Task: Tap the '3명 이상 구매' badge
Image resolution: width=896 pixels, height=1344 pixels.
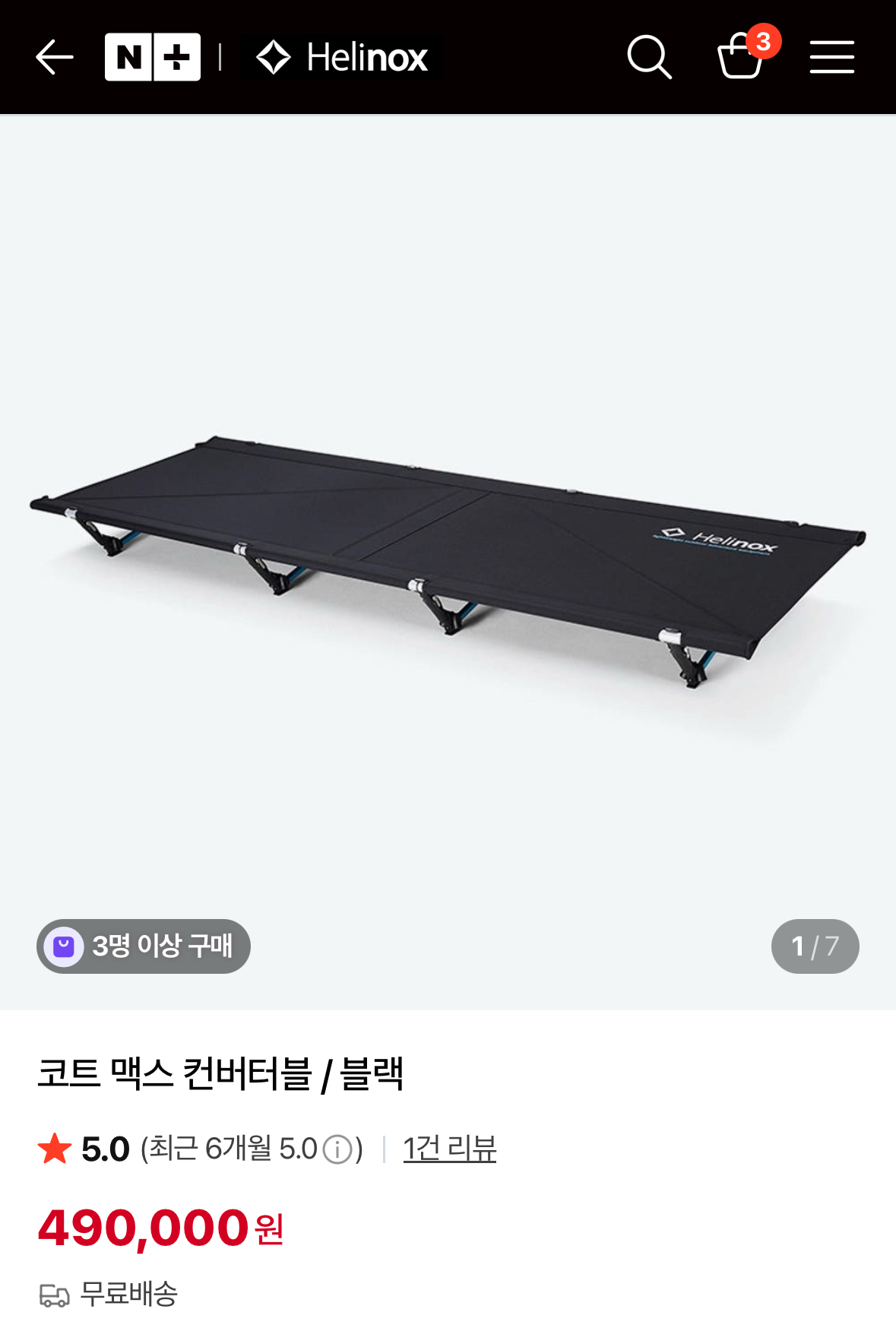Action: [x=143, y=946]
